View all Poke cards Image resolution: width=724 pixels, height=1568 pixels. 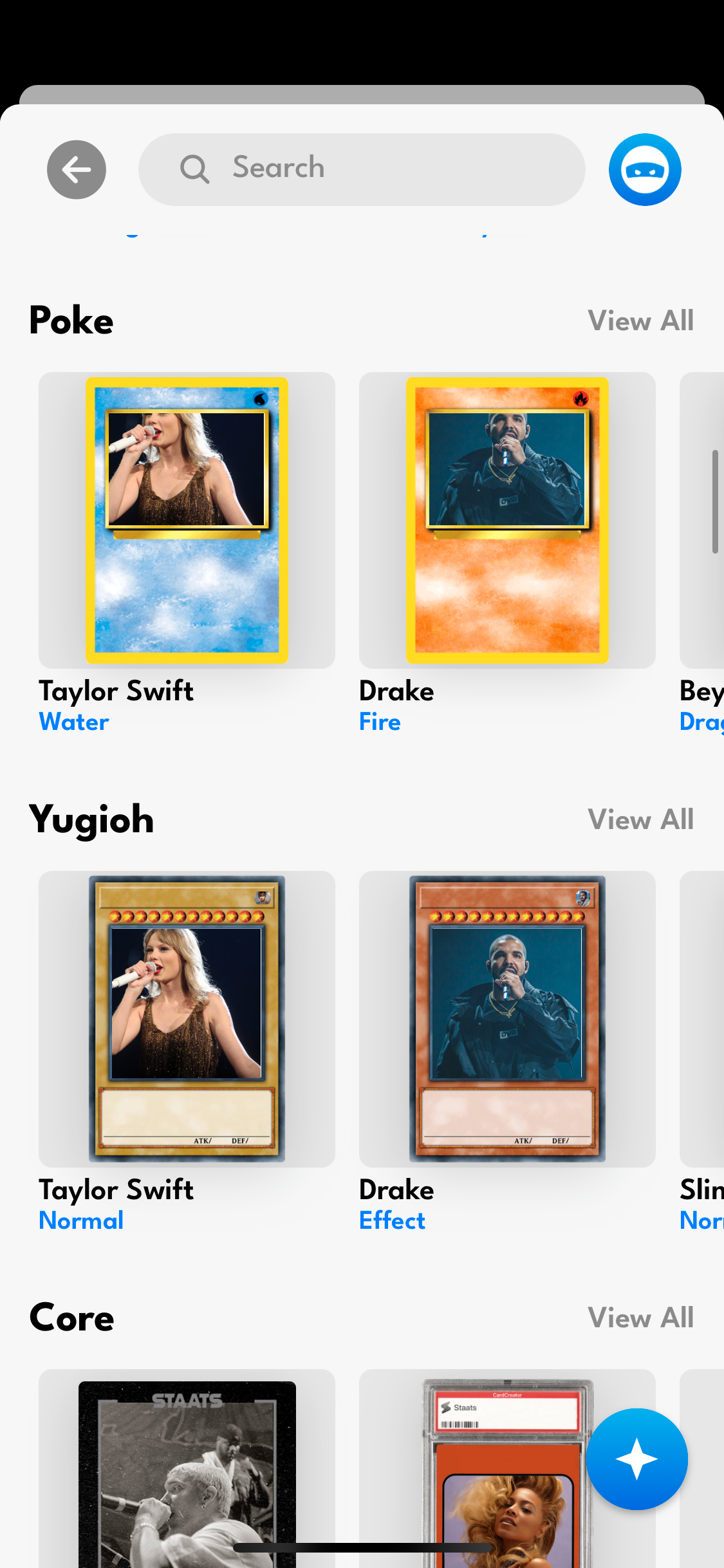pyautogui.click(x=641, y=321)
